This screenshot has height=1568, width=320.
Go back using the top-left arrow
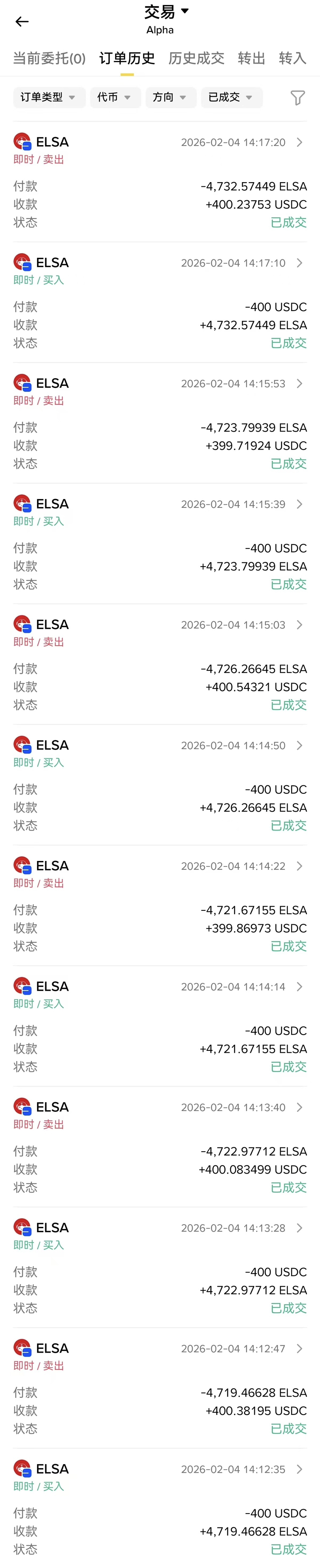22,22
